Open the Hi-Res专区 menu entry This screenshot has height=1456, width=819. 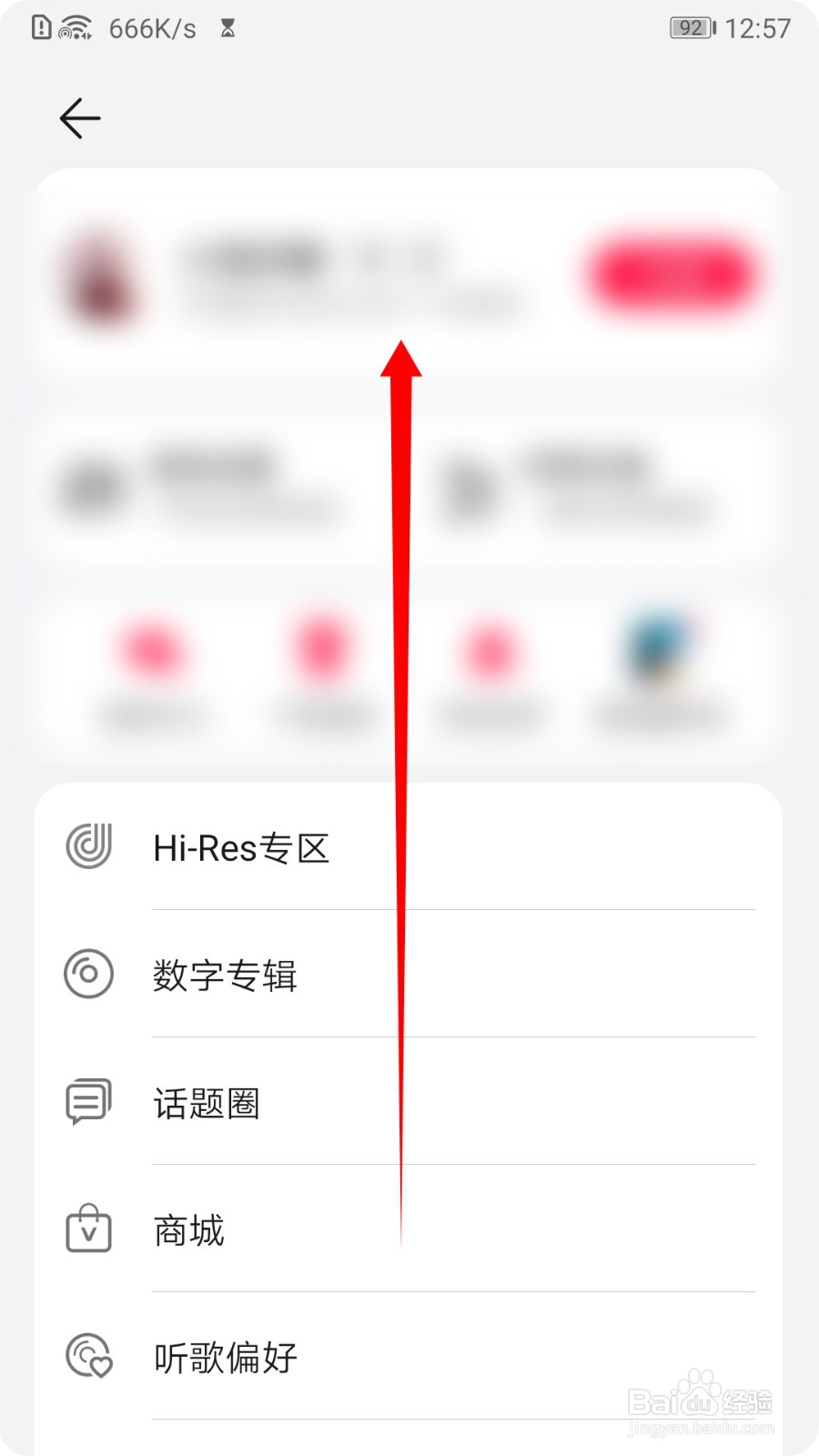pos(243,848)
